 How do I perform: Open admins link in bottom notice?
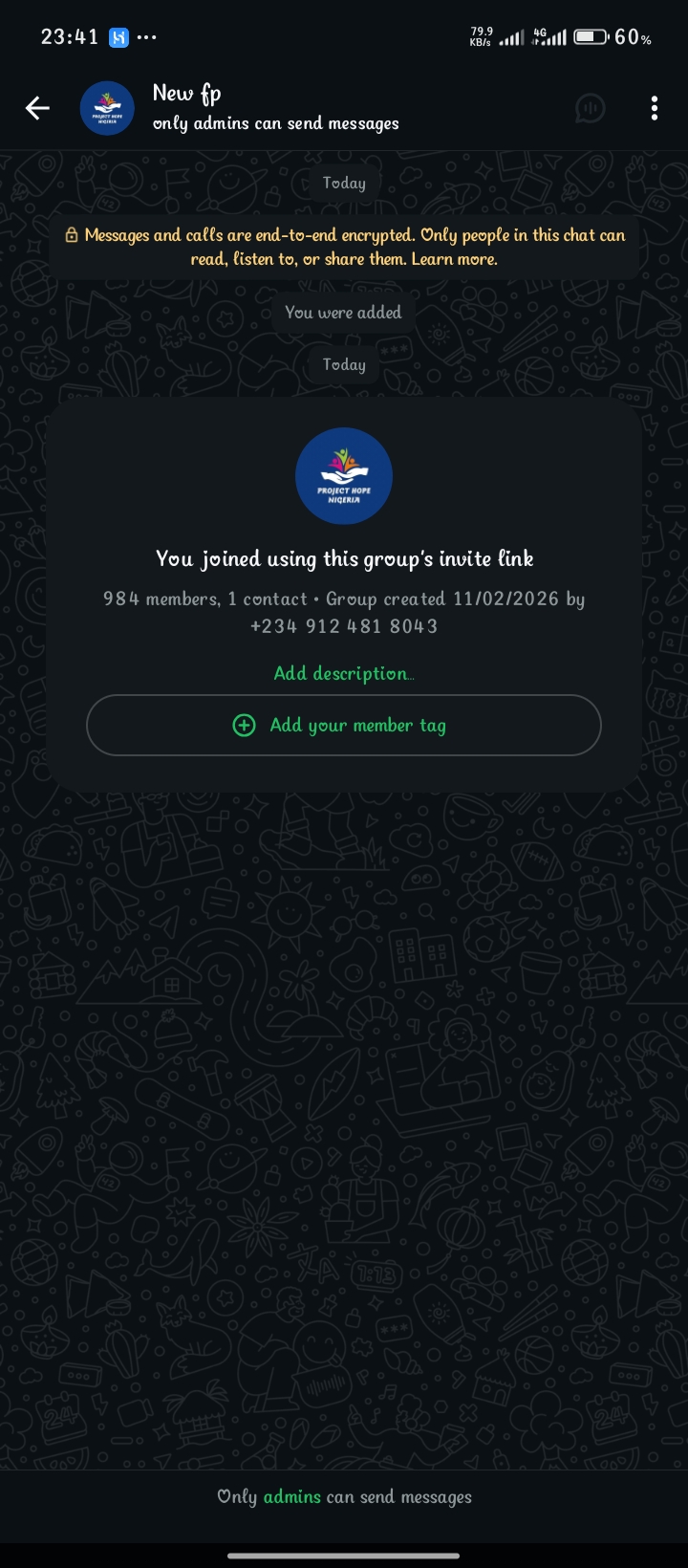291,1496
